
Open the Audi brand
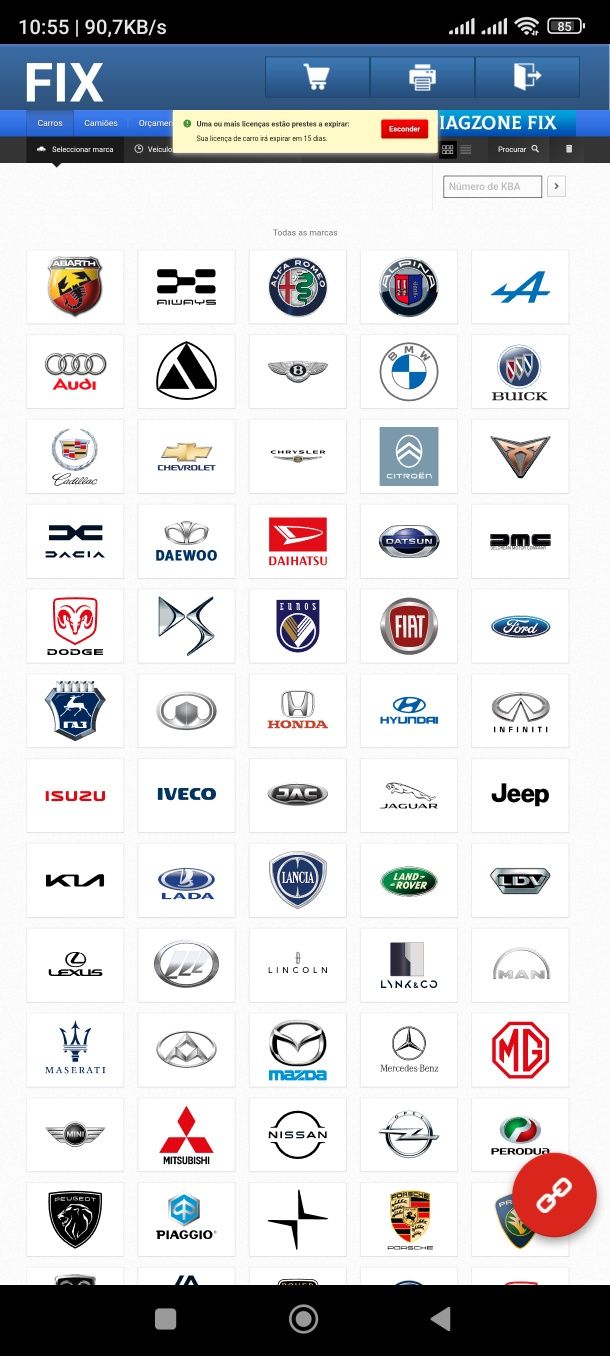tap(75, 372)
